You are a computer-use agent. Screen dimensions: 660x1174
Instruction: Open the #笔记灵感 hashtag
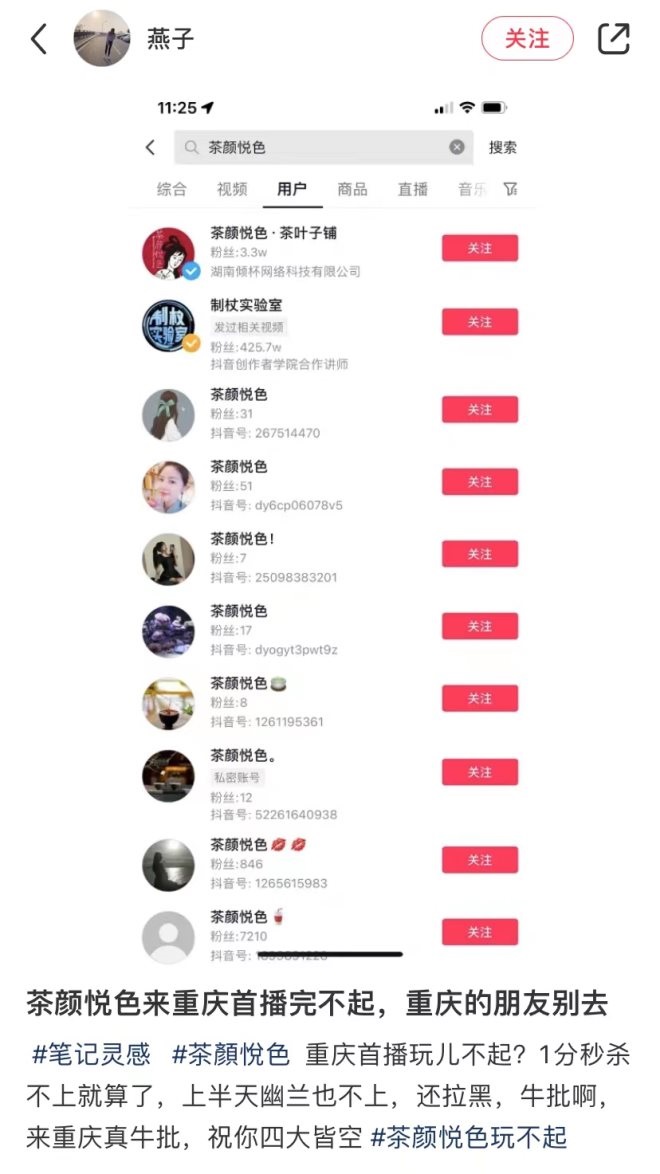click(x=92, y=1054)
